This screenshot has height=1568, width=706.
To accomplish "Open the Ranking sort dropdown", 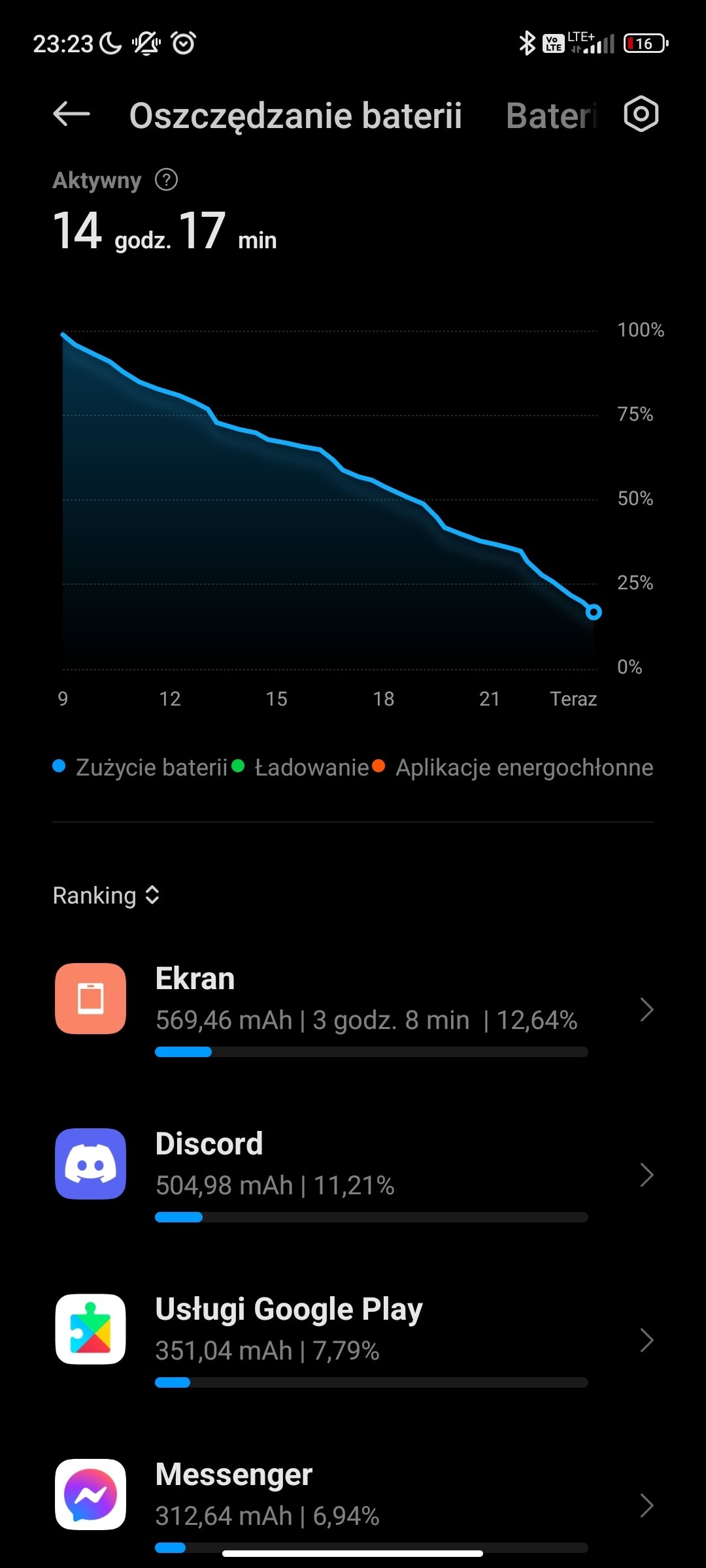I will point(107,895).
